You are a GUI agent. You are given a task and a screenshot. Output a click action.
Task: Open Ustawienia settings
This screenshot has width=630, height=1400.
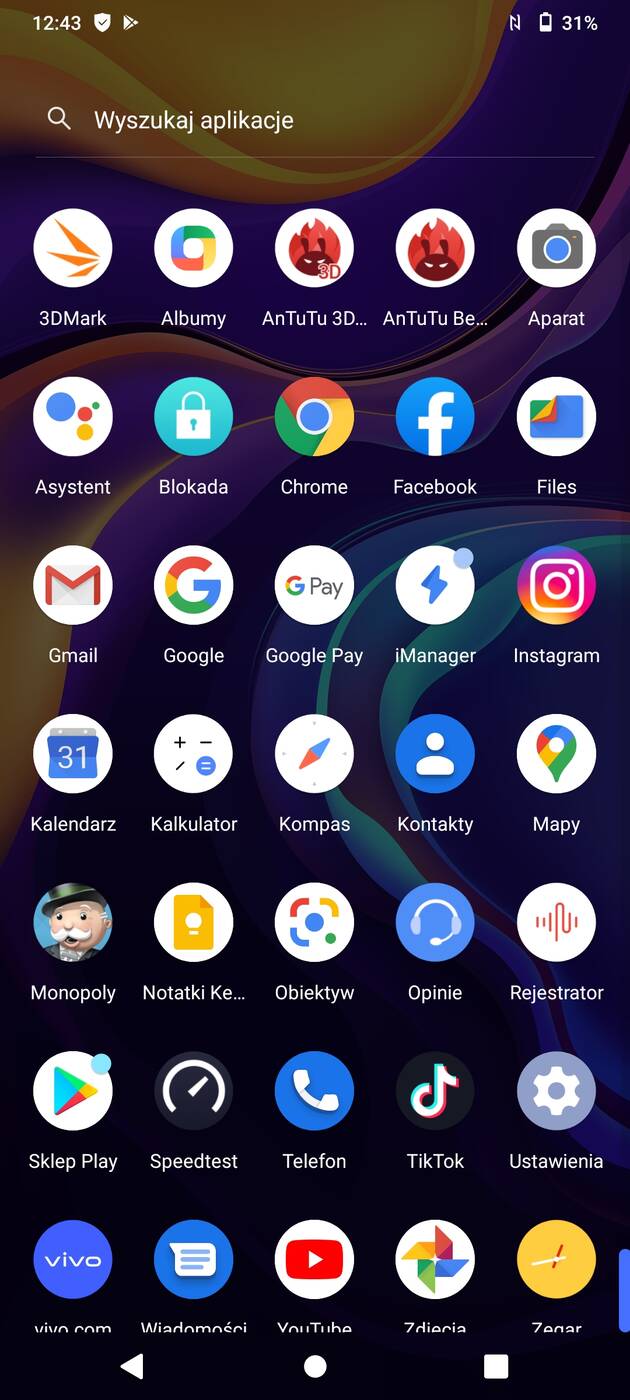point(556,1091)
